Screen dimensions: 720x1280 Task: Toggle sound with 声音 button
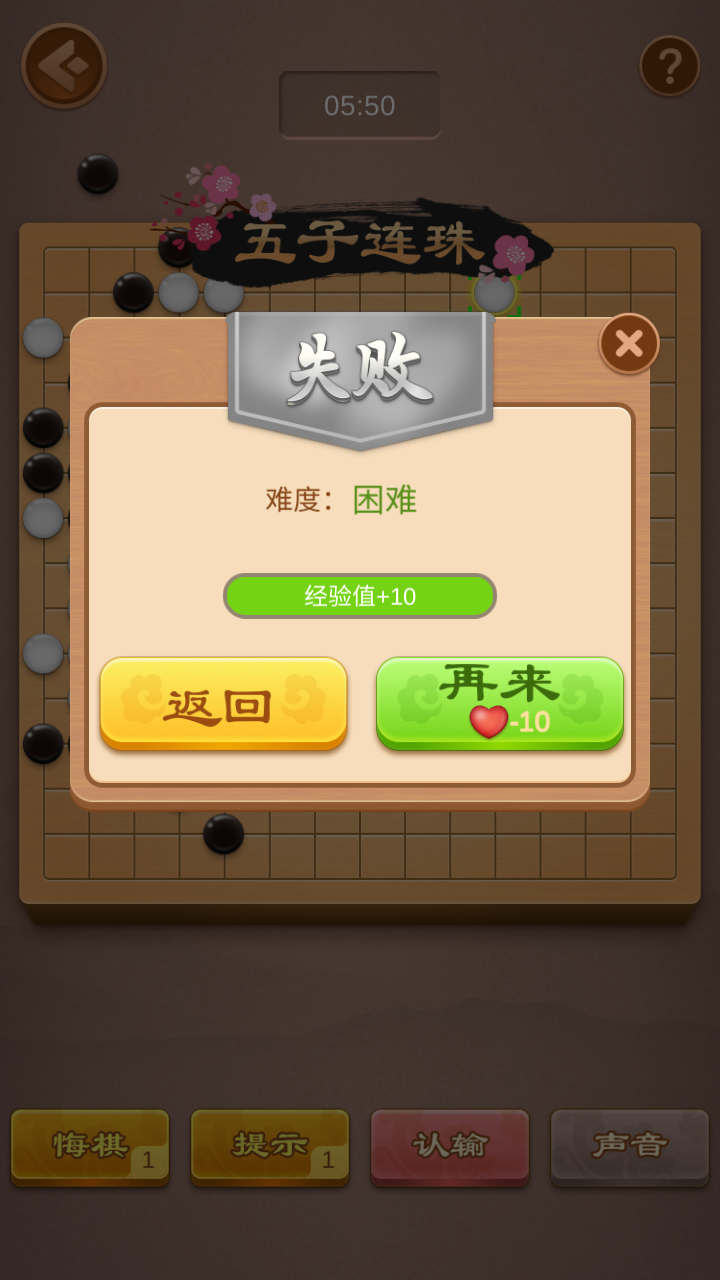tap(630, 1146)
